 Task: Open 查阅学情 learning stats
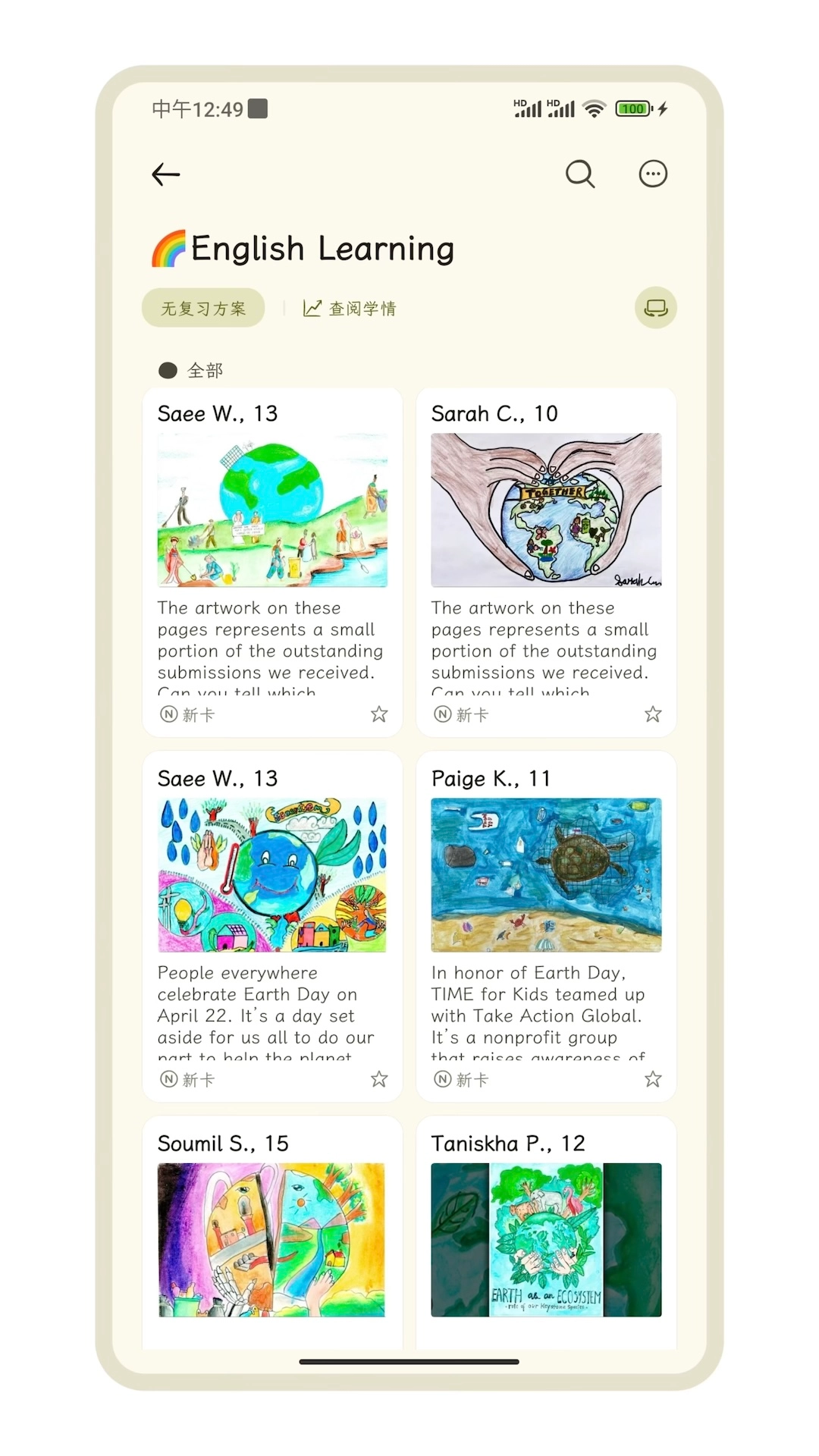(x=350, y=308)
